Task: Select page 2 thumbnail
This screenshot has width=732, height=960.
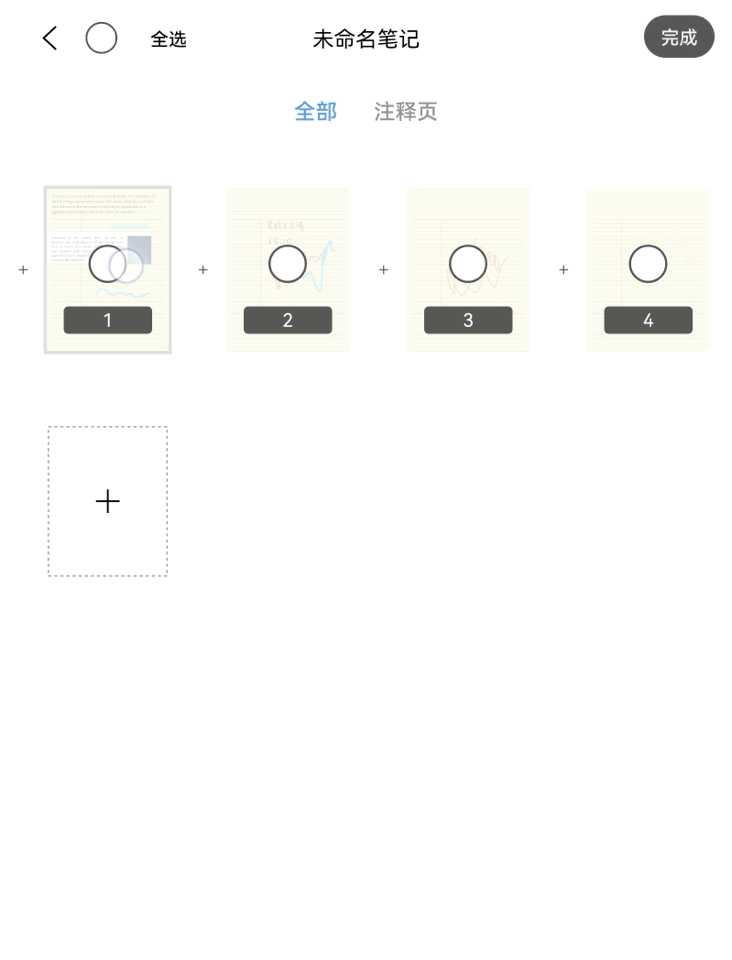Action: (x=288, y=265)
